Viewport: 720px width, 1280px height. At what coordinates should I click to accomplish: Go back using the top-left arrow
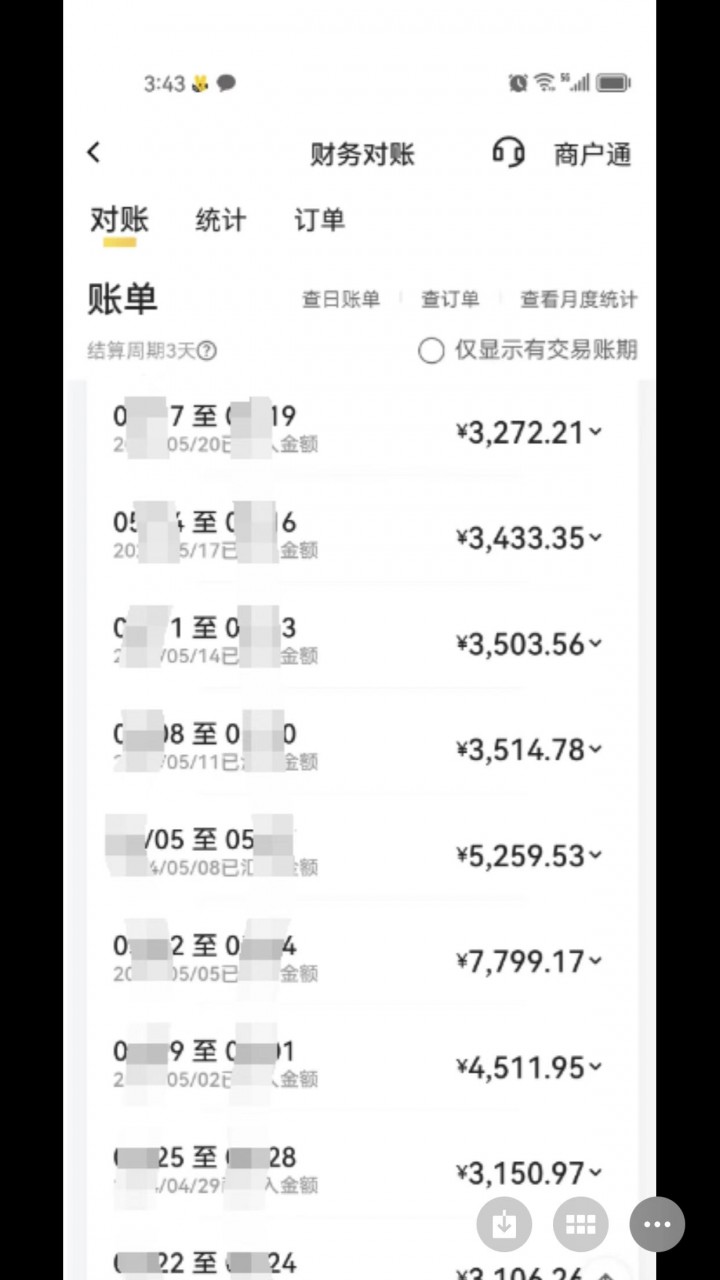pos(94,152)
